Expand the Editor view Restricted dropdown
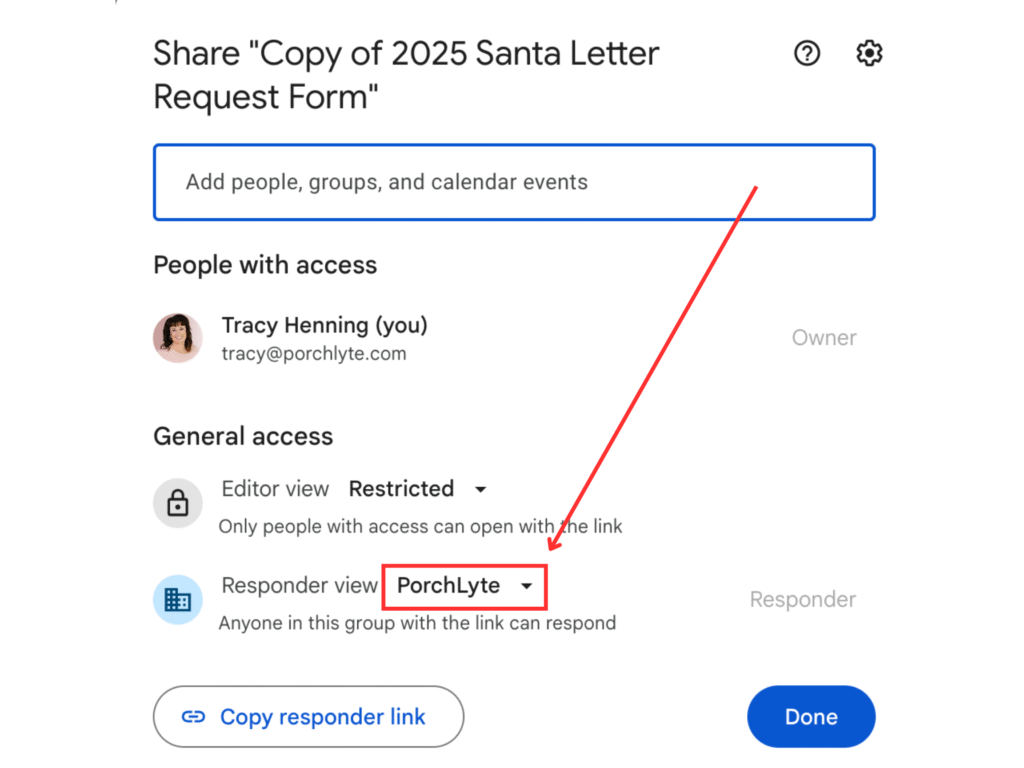 point(417,489)
